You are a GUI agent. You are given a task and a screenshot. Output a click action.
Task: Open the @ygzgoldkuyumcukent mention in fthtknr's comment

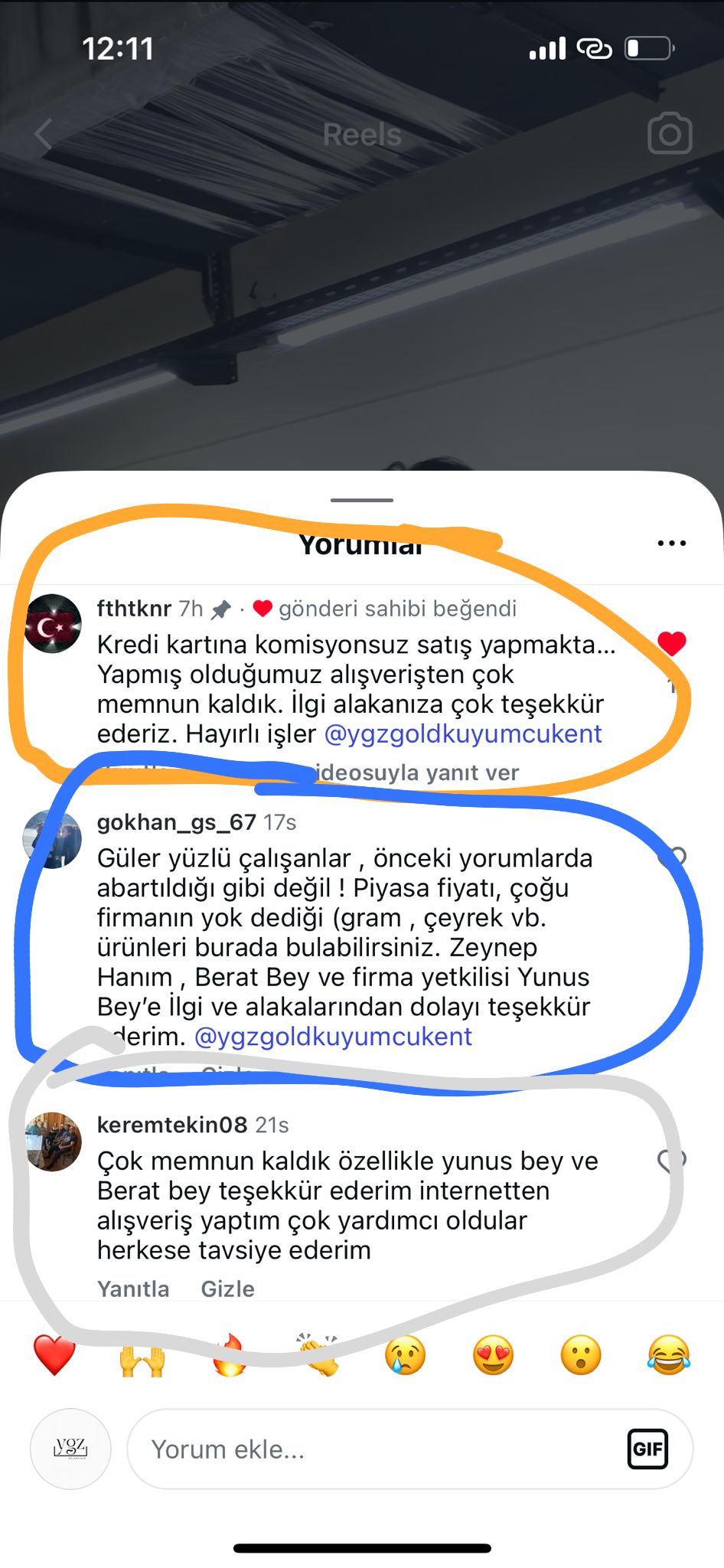pyautogui.click(x=463, y=734)
